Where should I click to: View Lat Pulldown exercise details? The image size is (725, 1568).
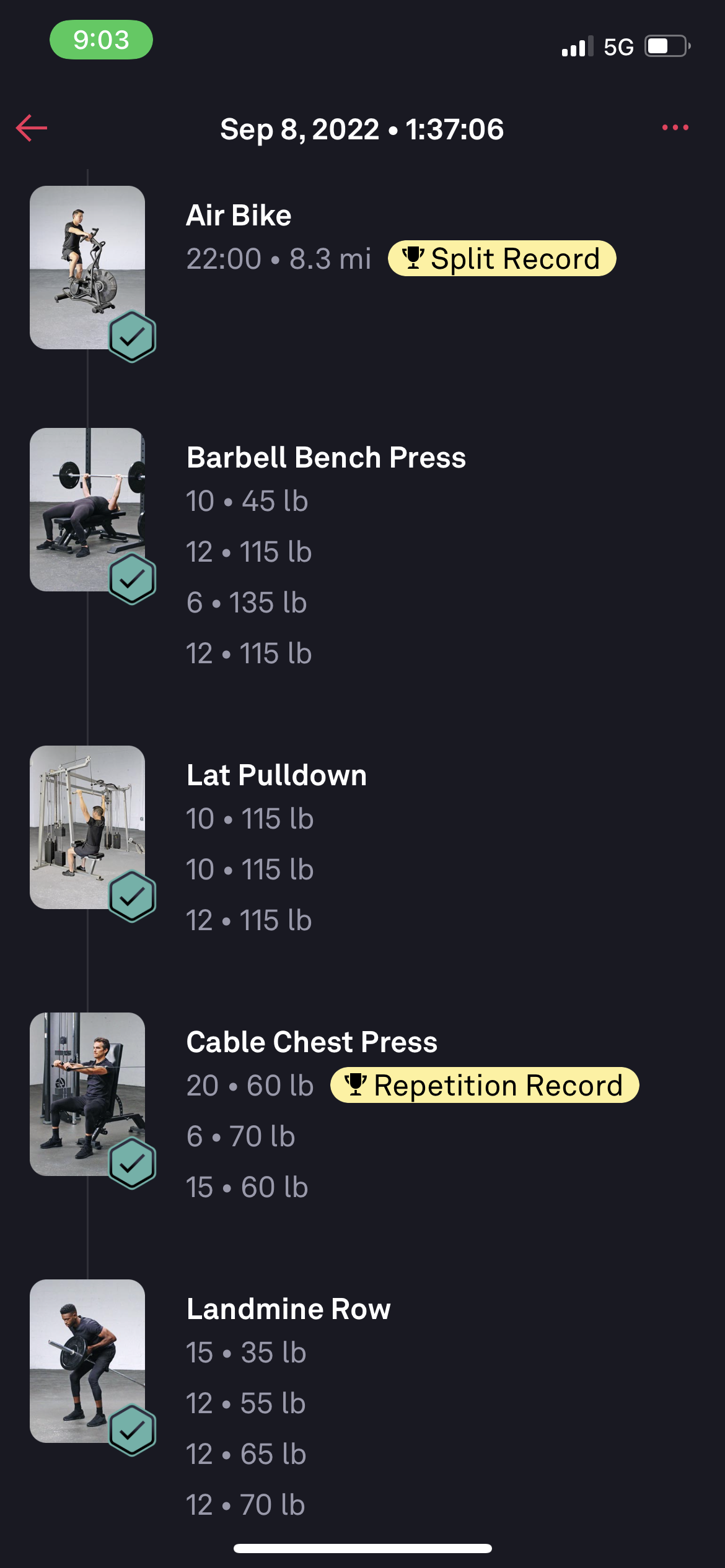(x=276, y=775)
